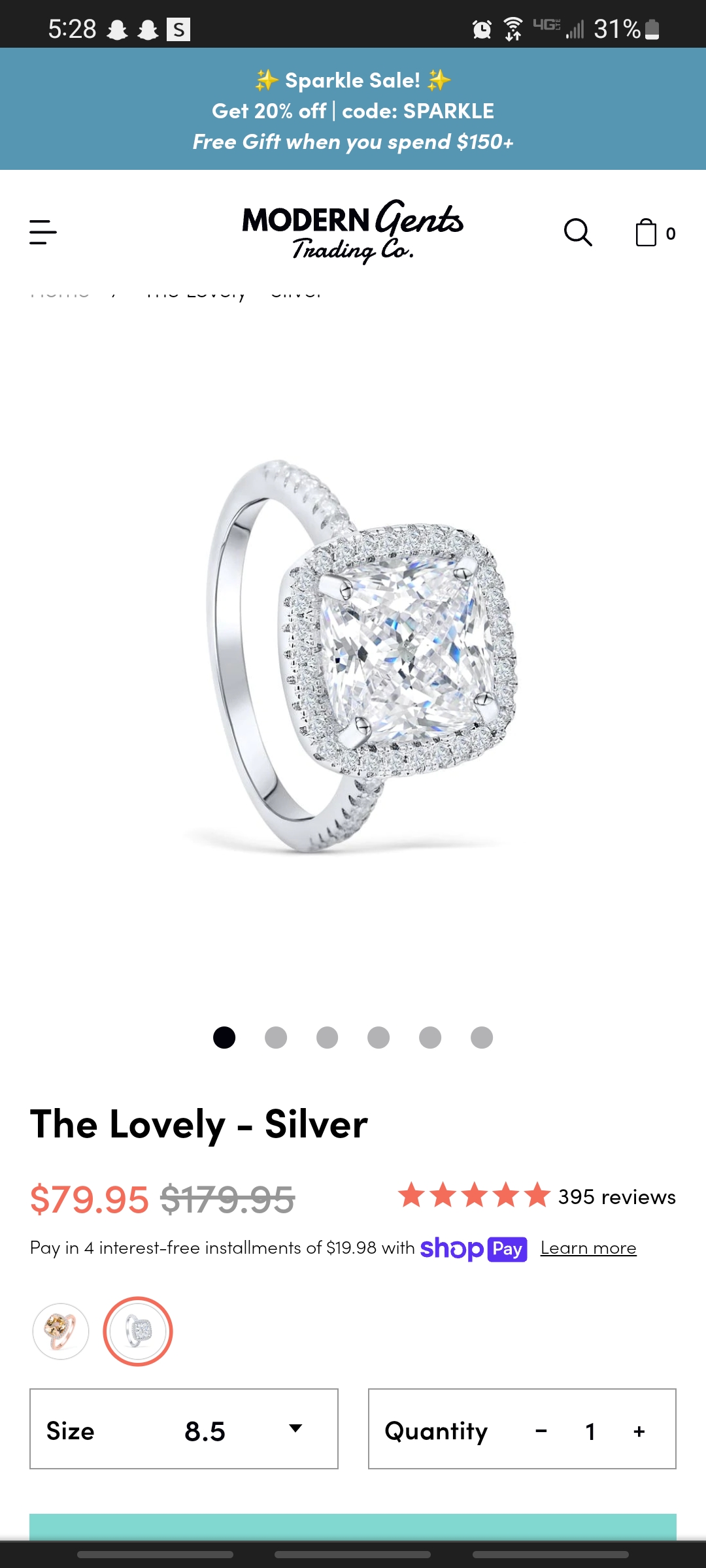Jump to the last product image dot

(482, 1037)
